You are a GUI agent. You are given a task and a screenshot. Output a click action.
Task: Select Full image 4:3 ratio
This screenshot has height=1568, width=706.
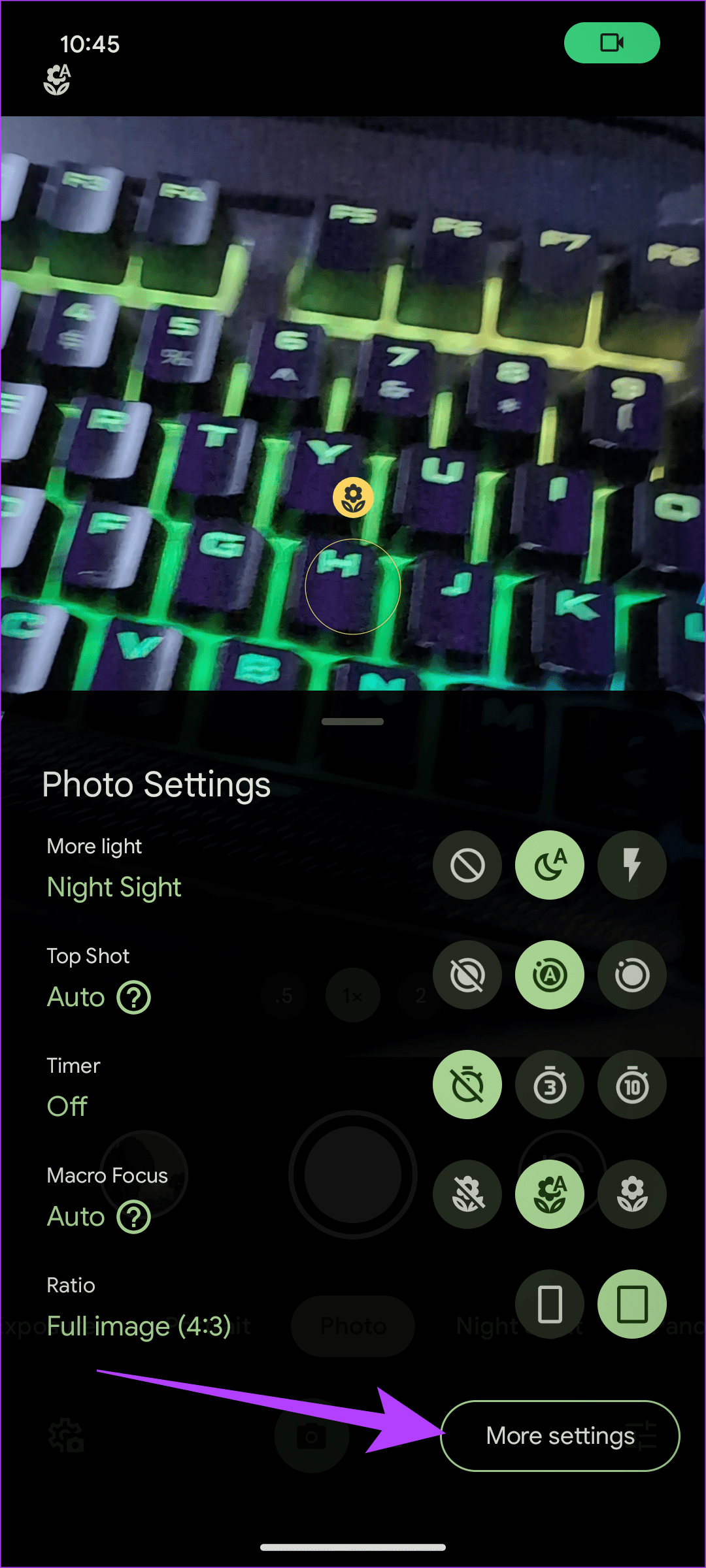pyautogui.click(x=632, y=1305)
